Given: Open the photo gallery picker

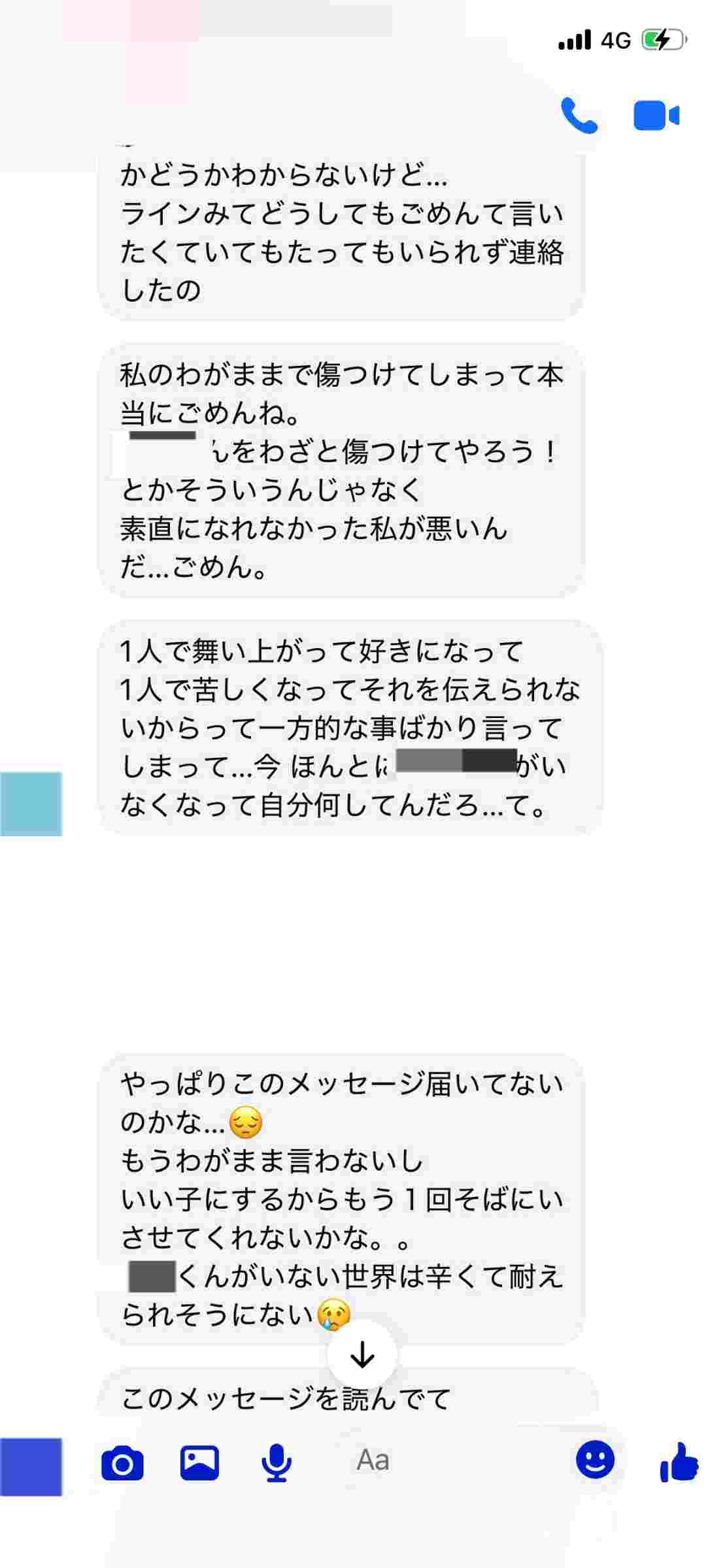Looking at the screenshot, I should 199,1462.
